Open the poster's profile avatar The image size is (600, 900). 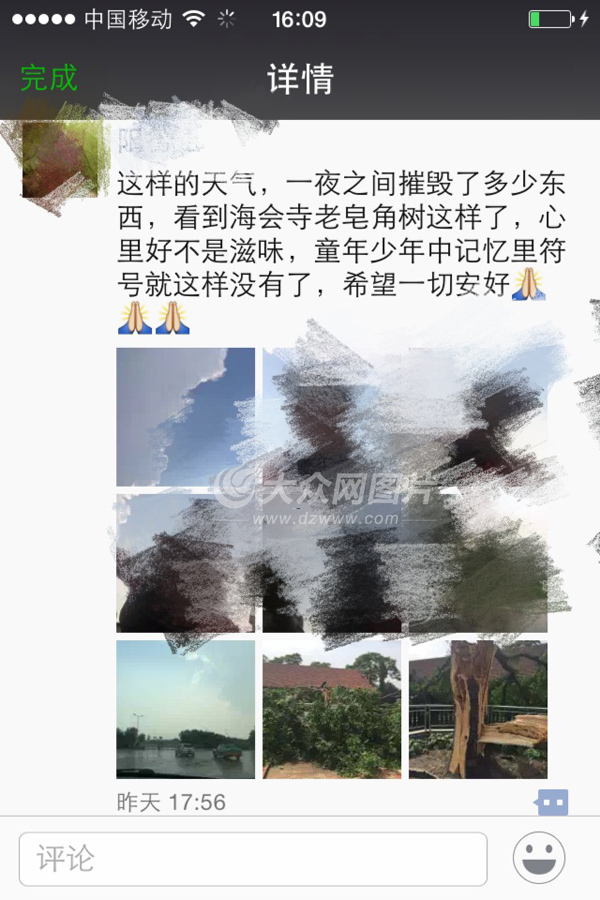60,160
